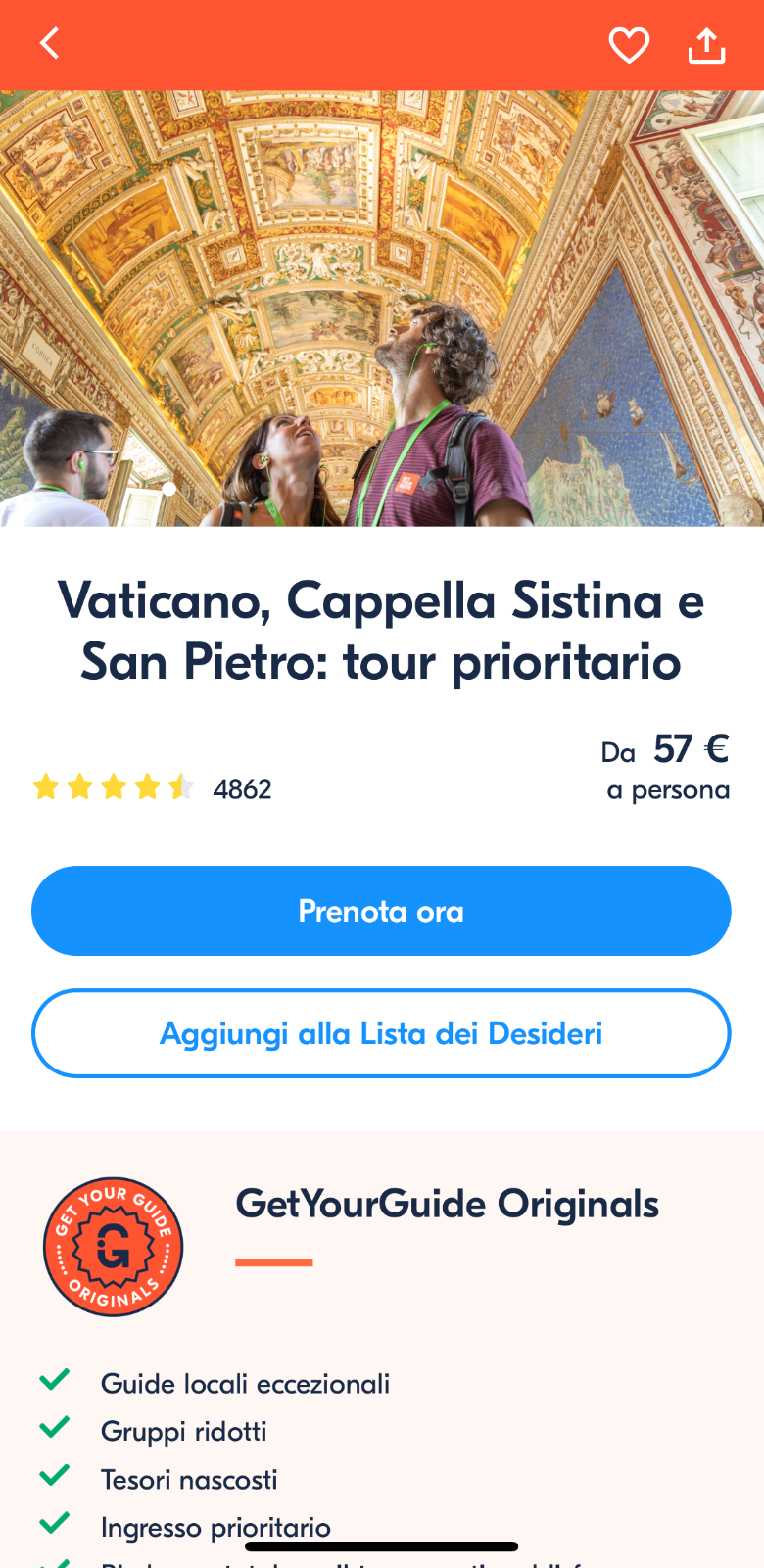Viewport: 764px width, 1568px height.
Task: Click the half-filled fifth rating star
Action: [179, 786]
